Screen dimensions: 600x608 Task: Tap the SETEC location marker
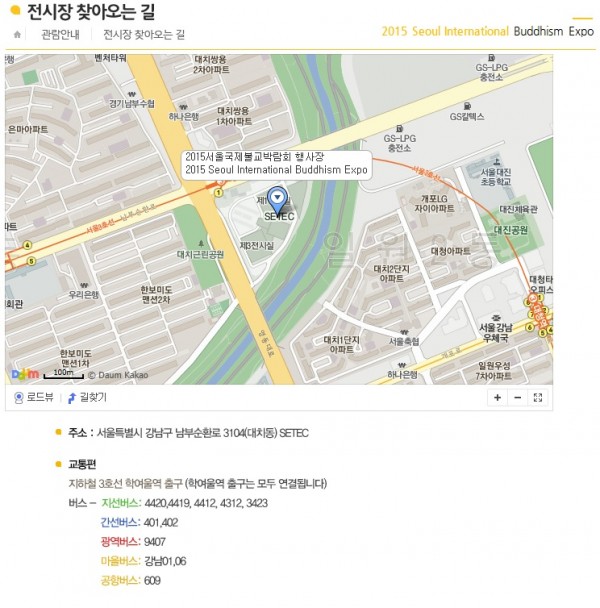tap(277, 198)
